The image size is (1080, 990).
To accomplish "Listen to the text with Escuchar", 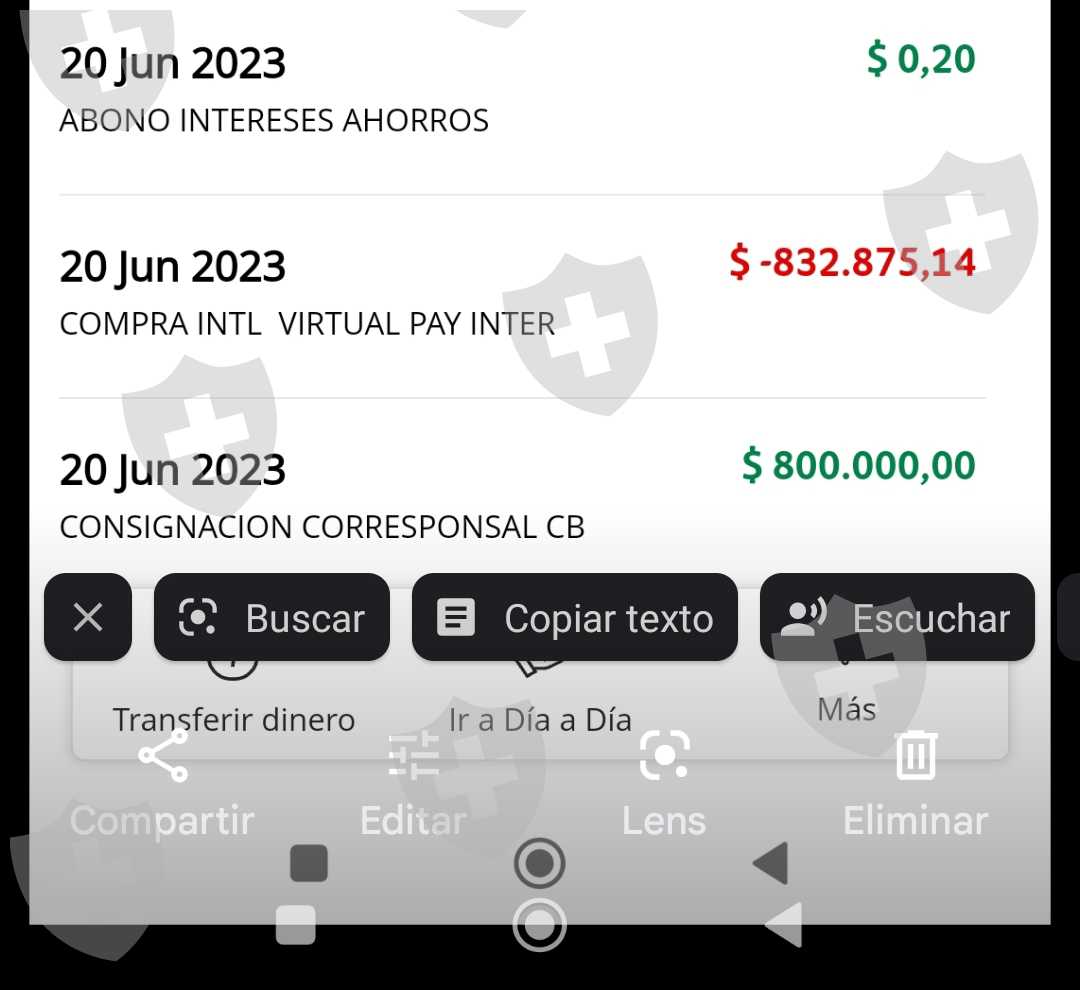I will pos(896,618).
